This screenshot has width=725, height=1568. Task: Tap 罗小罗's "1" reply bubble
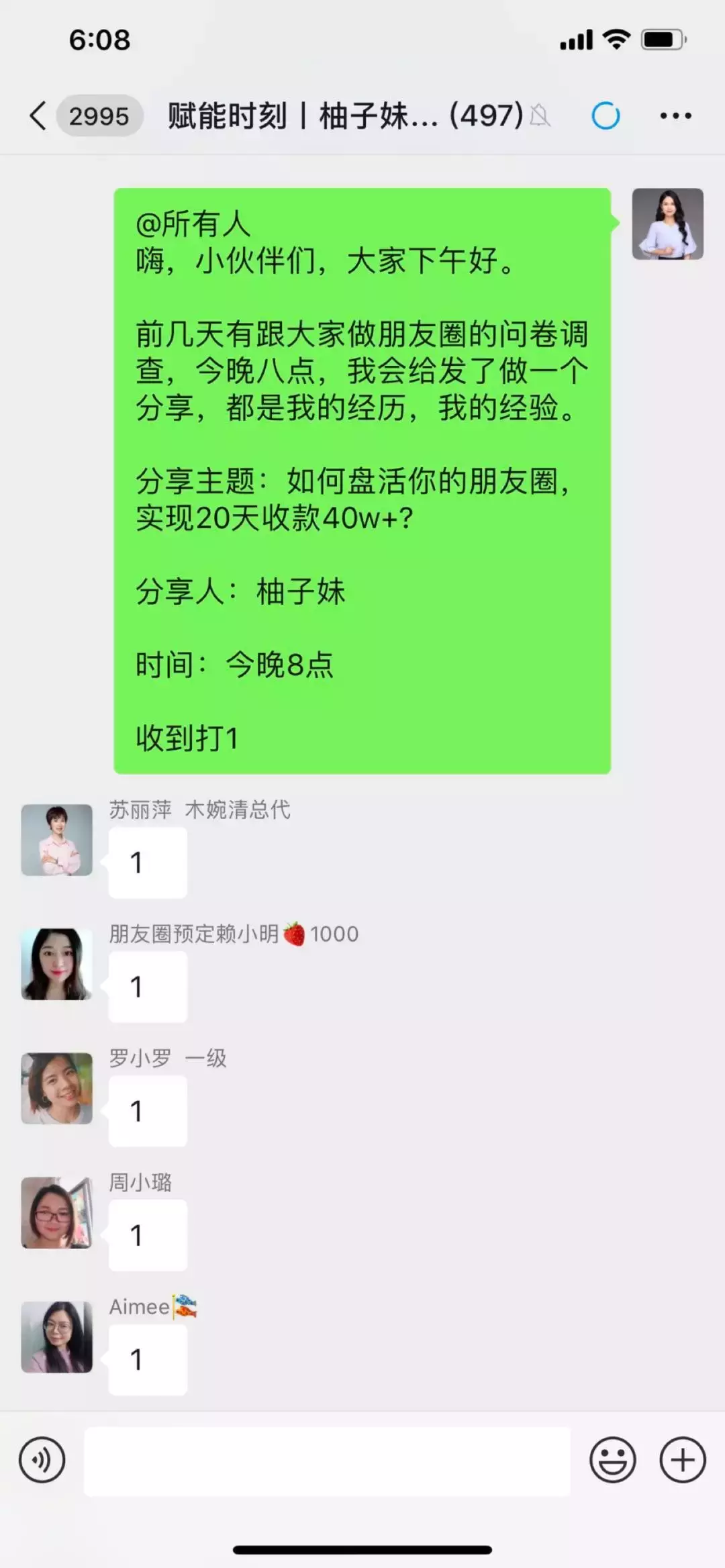coord(147,1111)
